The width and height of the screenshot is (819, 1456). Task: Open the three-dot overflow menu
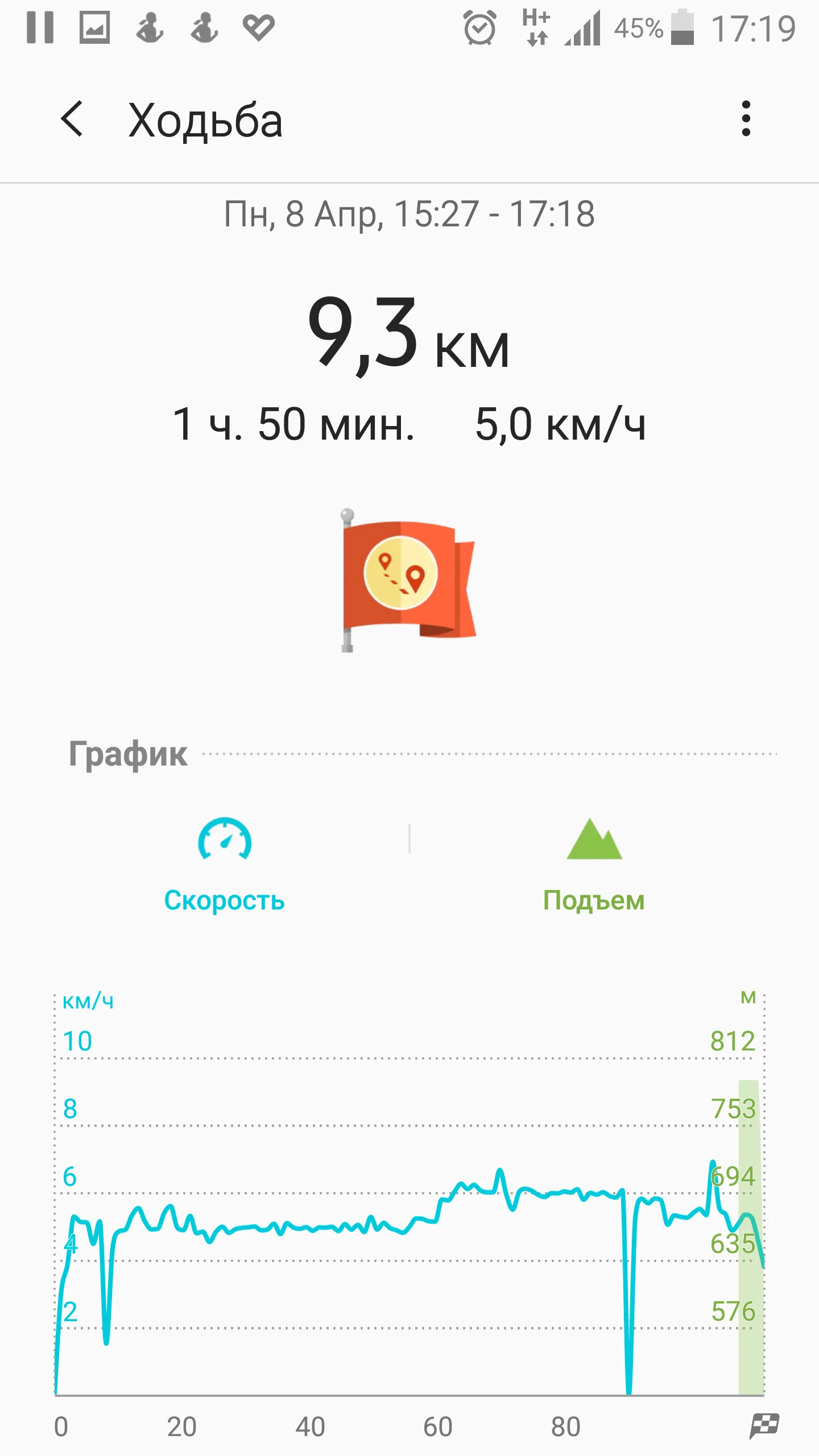(x=746, y=119)
